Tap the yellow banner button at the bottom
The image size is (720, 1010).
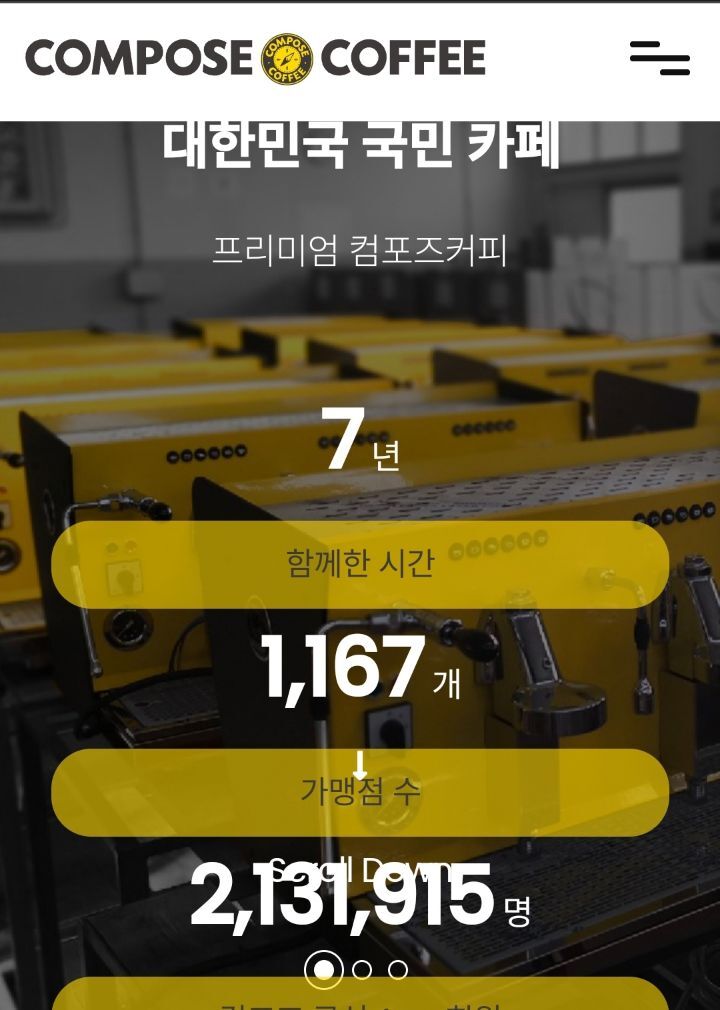click(x=360, y=1002)
